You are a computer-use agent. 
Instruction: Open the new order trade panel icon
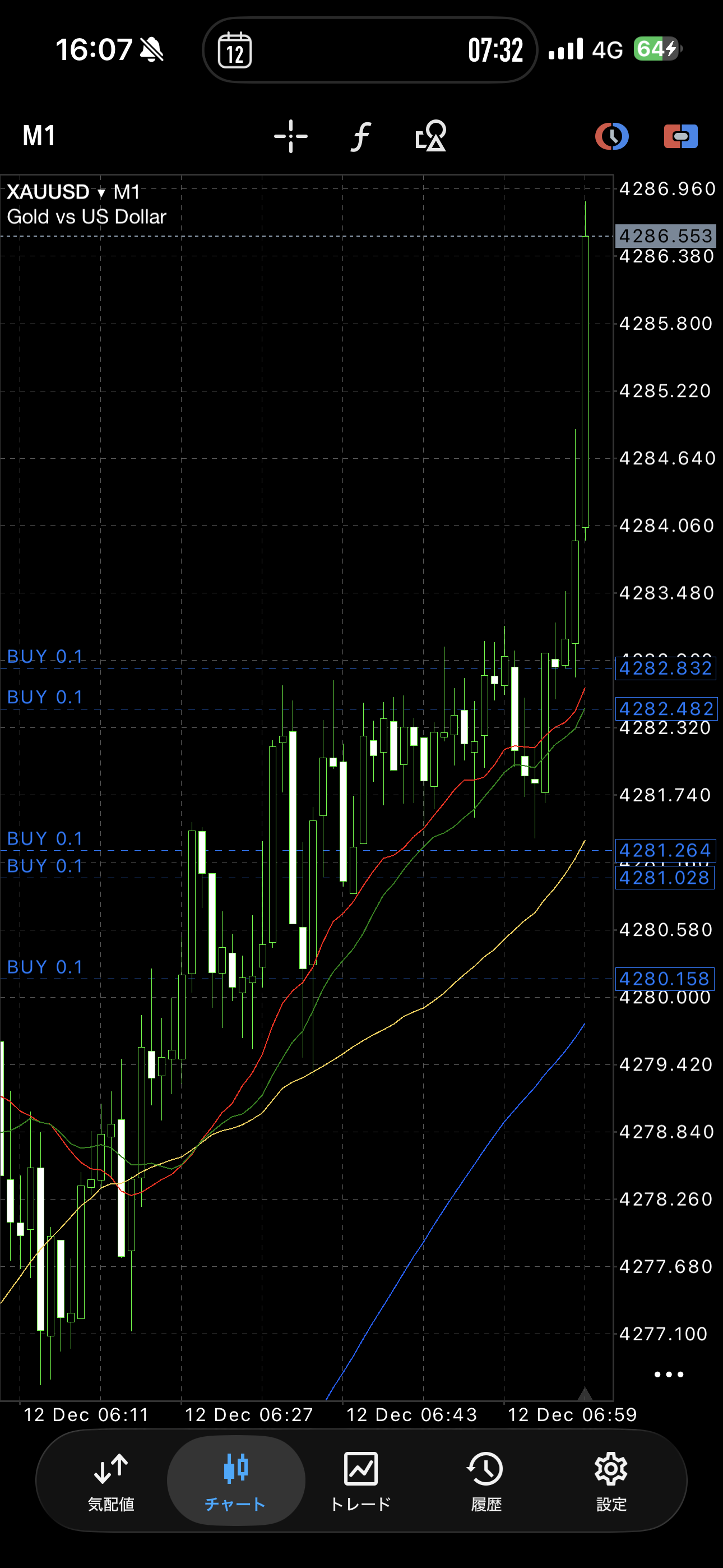pos(680,136)
